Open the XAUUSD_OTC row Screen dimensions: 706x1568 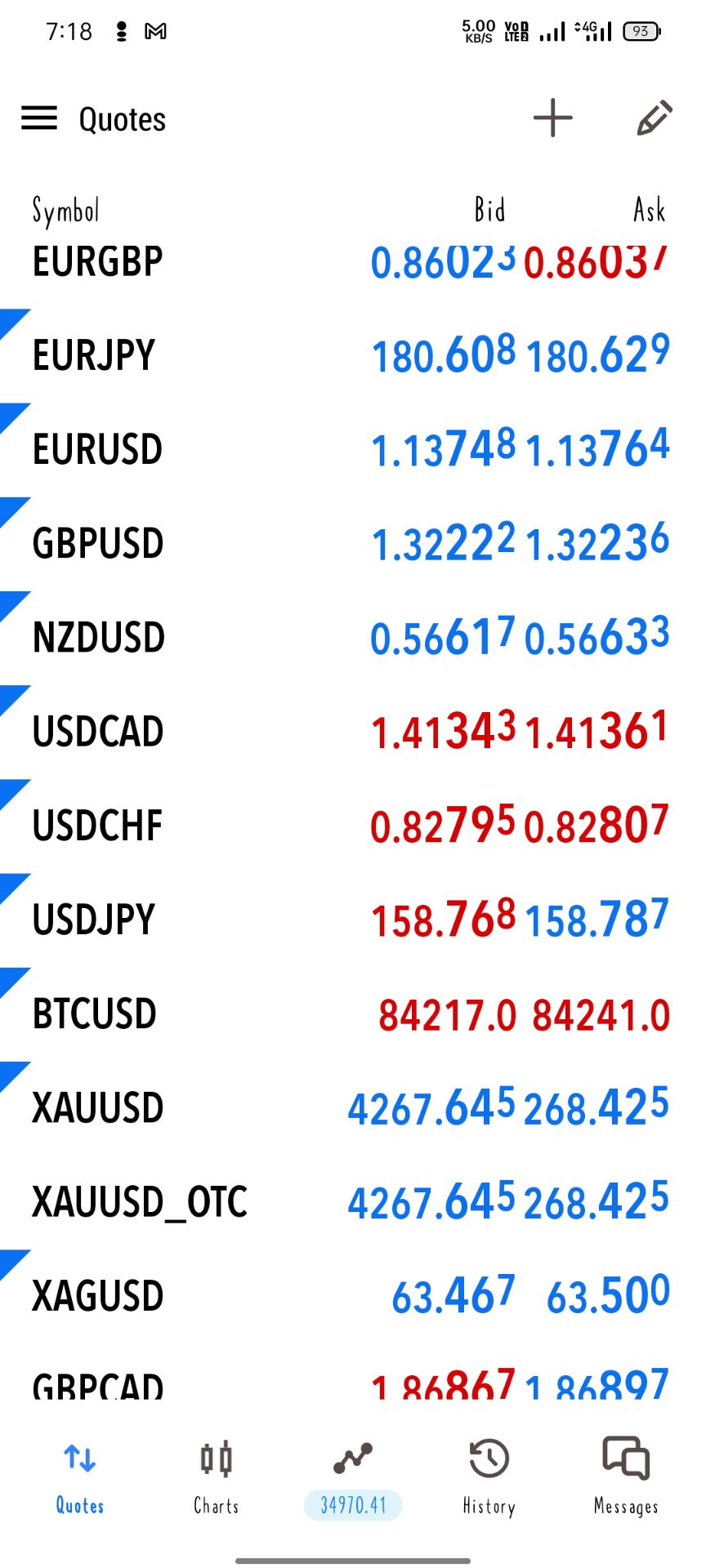click(353, 1201)
